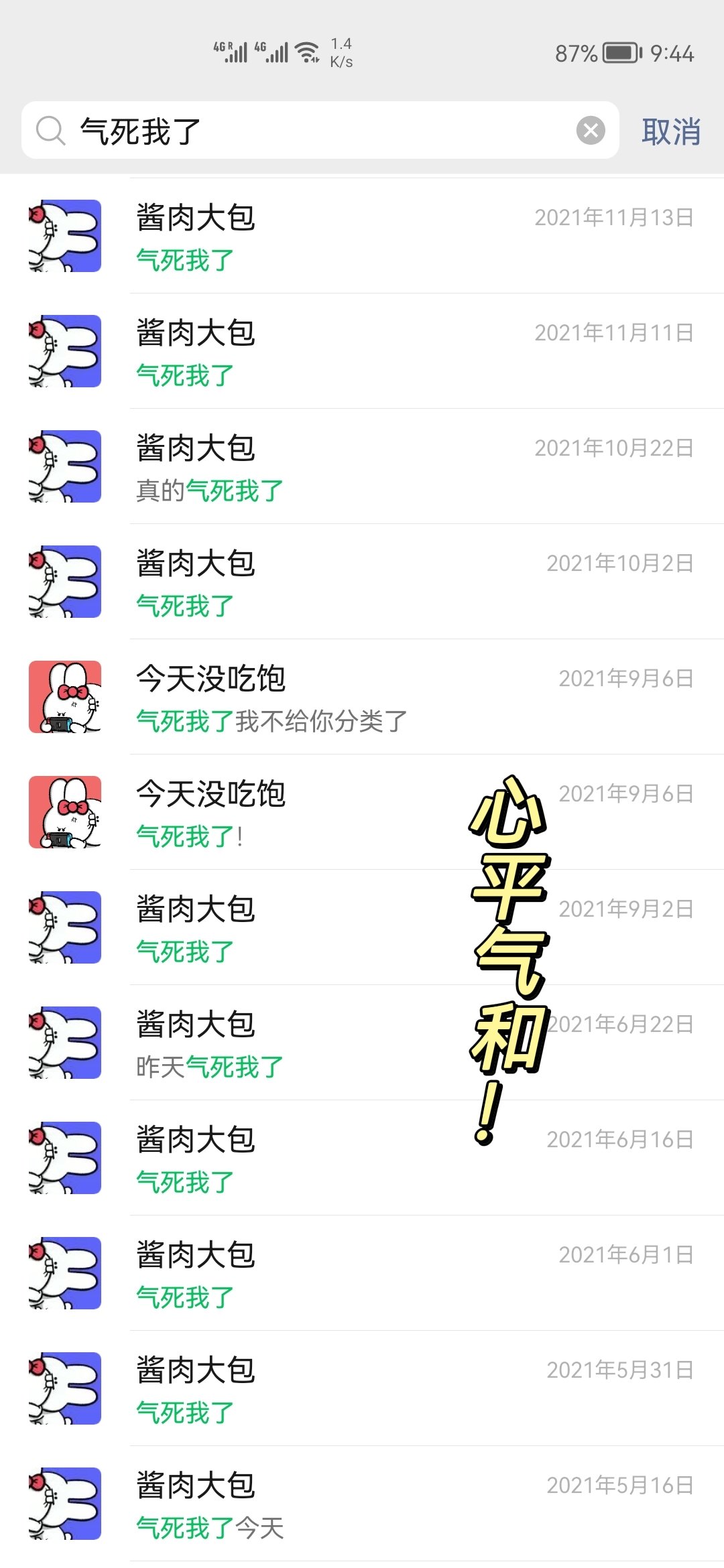724x1568 pixels.
Task: Open 酱肉大包 result from 2021年11月13日
Action: 362,237
